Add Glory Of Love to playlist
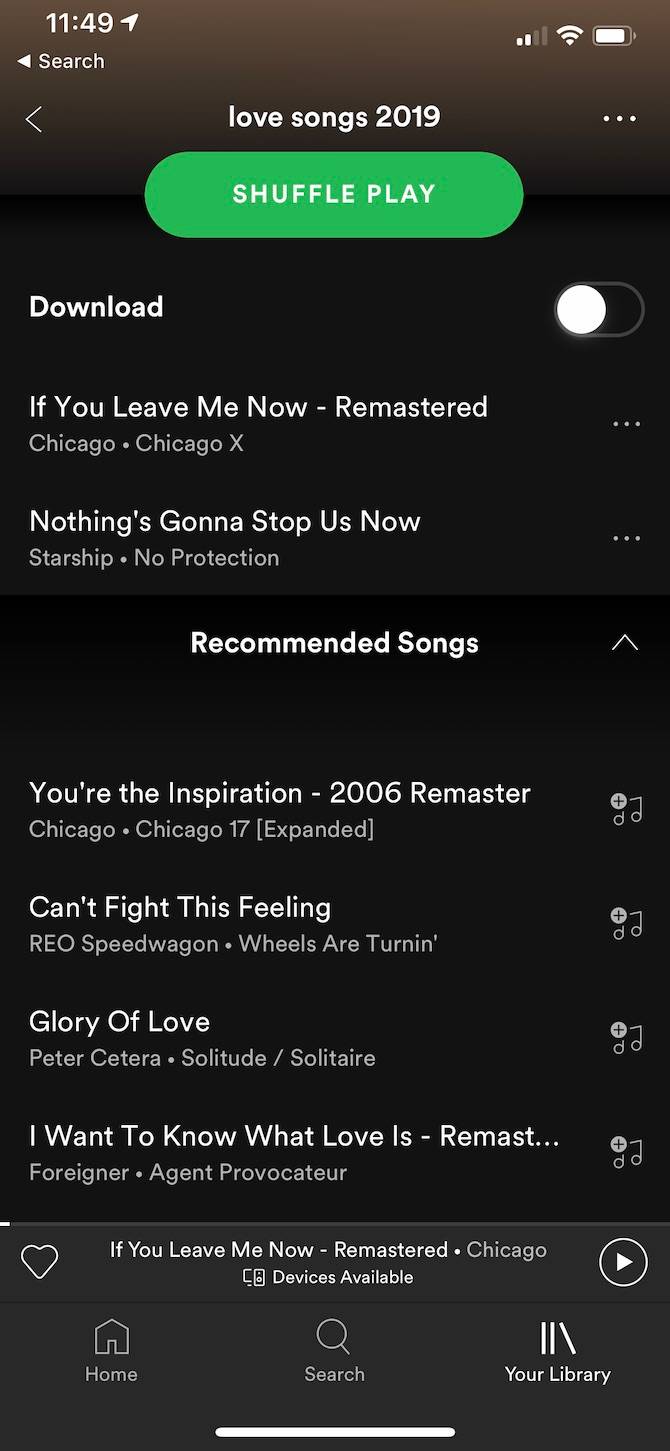Screen dimensions: 670x1451 tap(626, 1037)
